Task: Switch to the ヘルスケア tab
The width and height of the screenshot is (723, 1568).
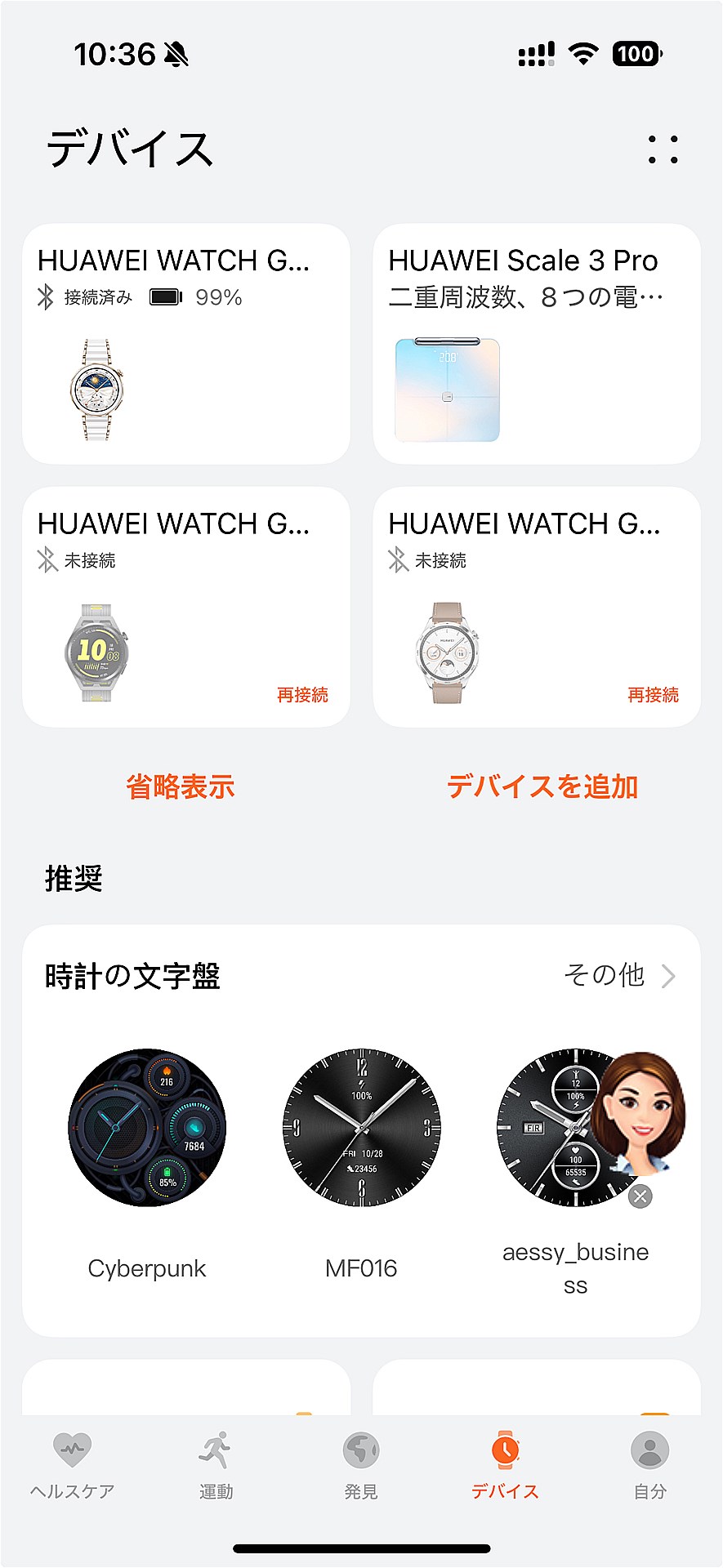Action: point(72,1470)
